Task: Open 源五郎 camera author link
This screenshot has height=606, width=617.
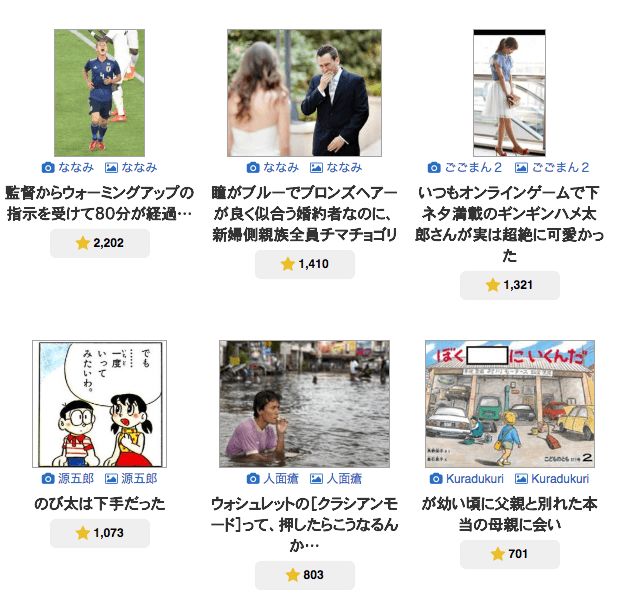Action: (64, 479)
